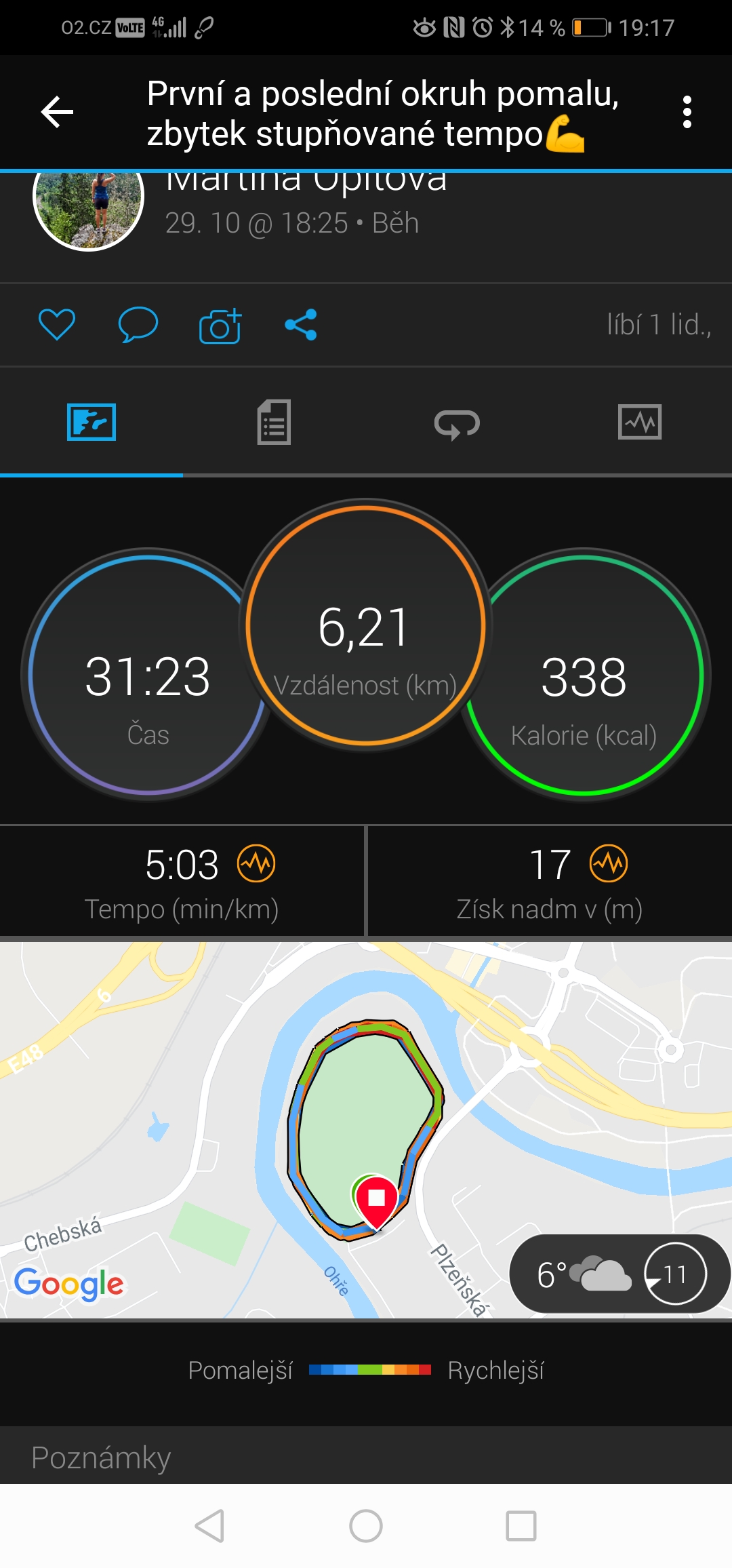Tap the system home button
Viewport: 732px width, 1568px height.
click(x=366, y=1526)
